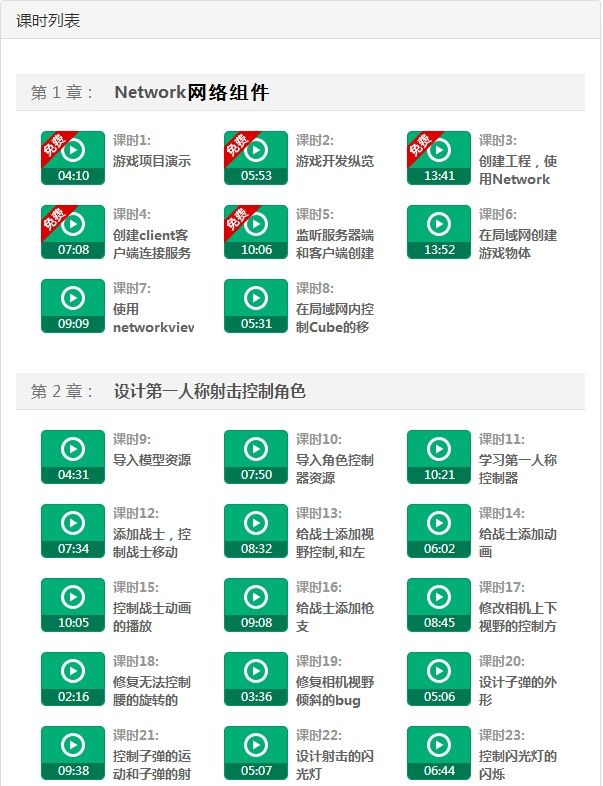Image resolution: width=603 pixels, height=786 pixels.
Task: Open lesson 19 修复相机视野倾斜的bug
Action: tap(334, 691)
